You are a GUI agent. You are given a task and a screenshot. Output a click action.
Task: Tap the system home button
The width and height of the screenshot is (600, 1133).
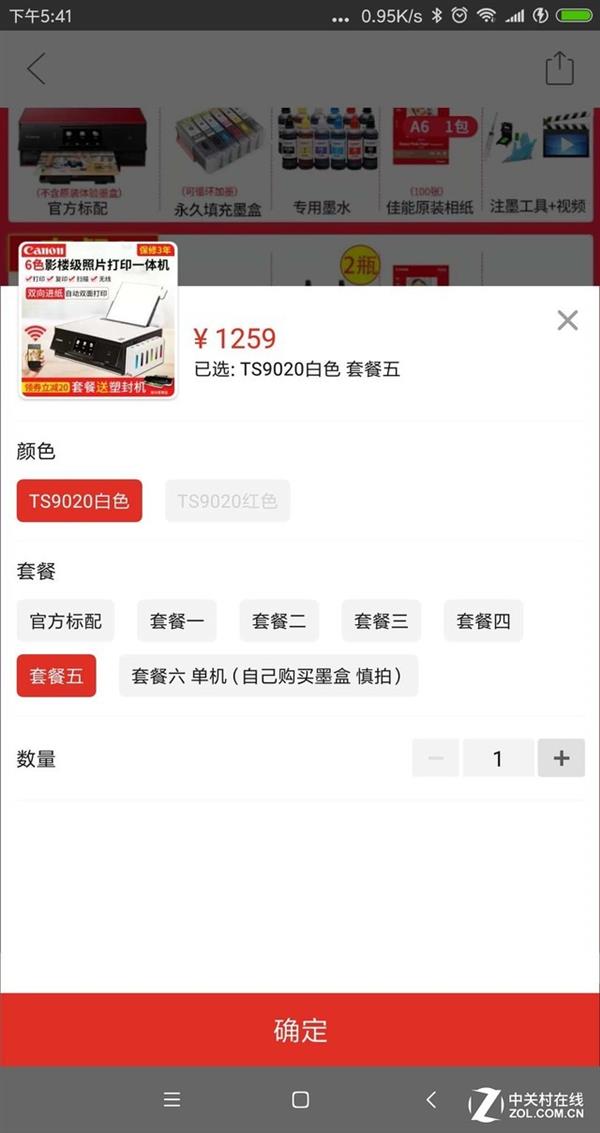coord(300,1100)
